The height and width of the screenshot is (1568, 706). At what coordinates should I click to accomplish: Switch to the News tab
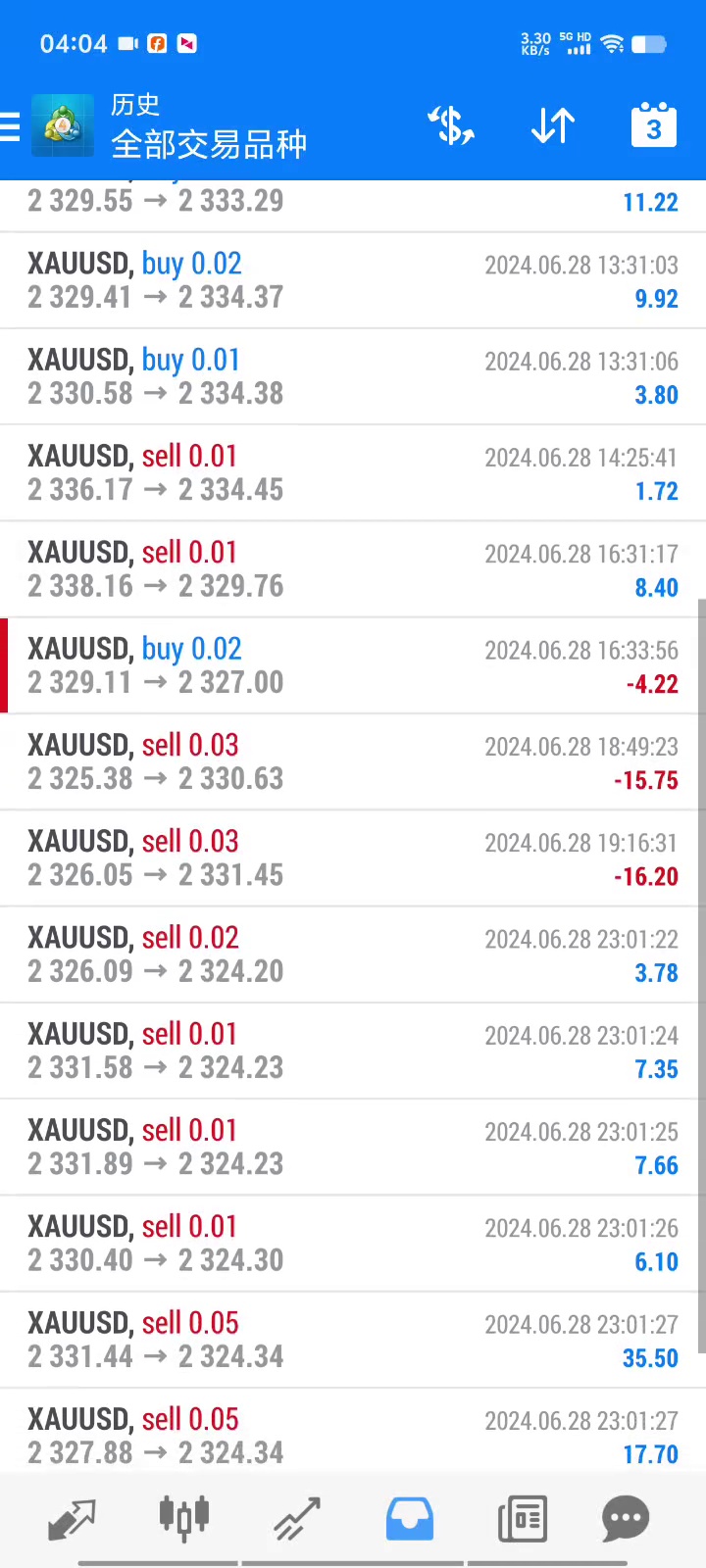click(x=522, y=1519)
